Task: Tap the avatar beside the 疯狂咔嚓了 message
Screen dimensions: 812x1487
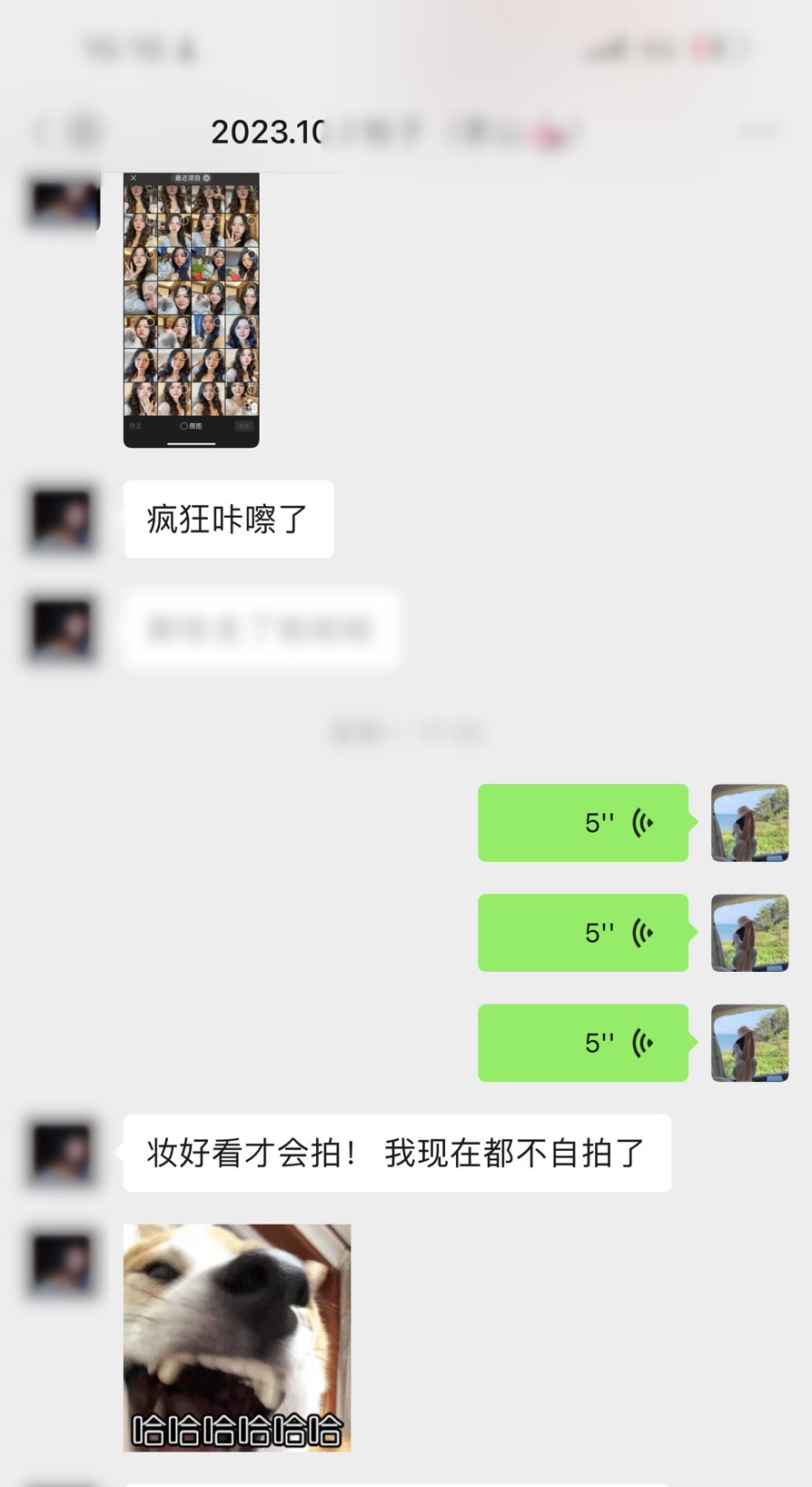Action: [x=63, y=520]
